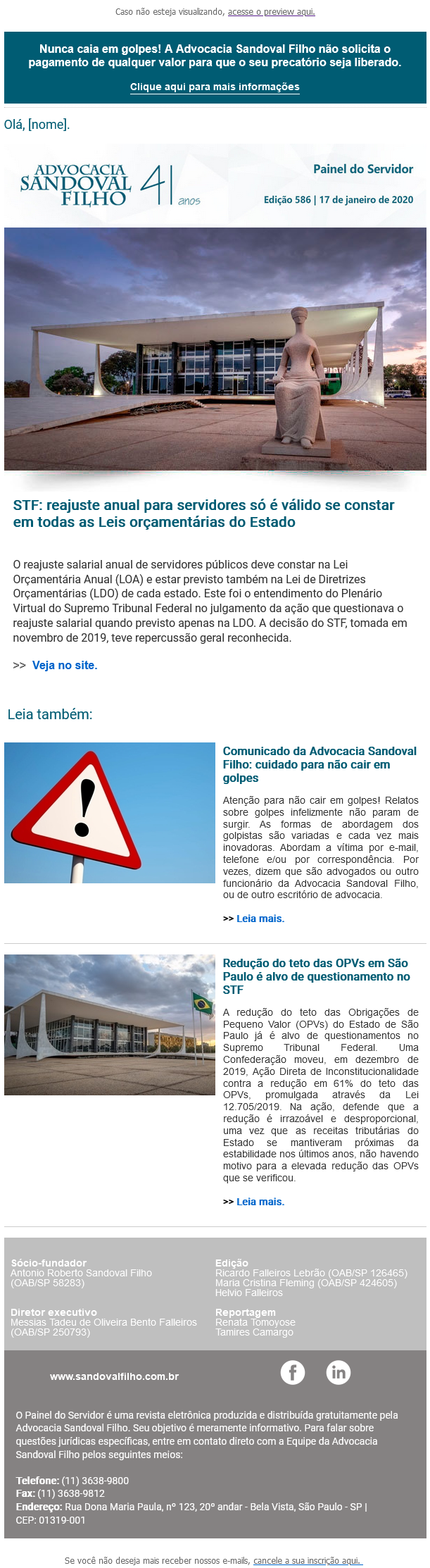Image resolution: width=430 pixels, height=1568 pixels.
Task: Visit www.sandovalfilho.com.br
Action: 114,1376
